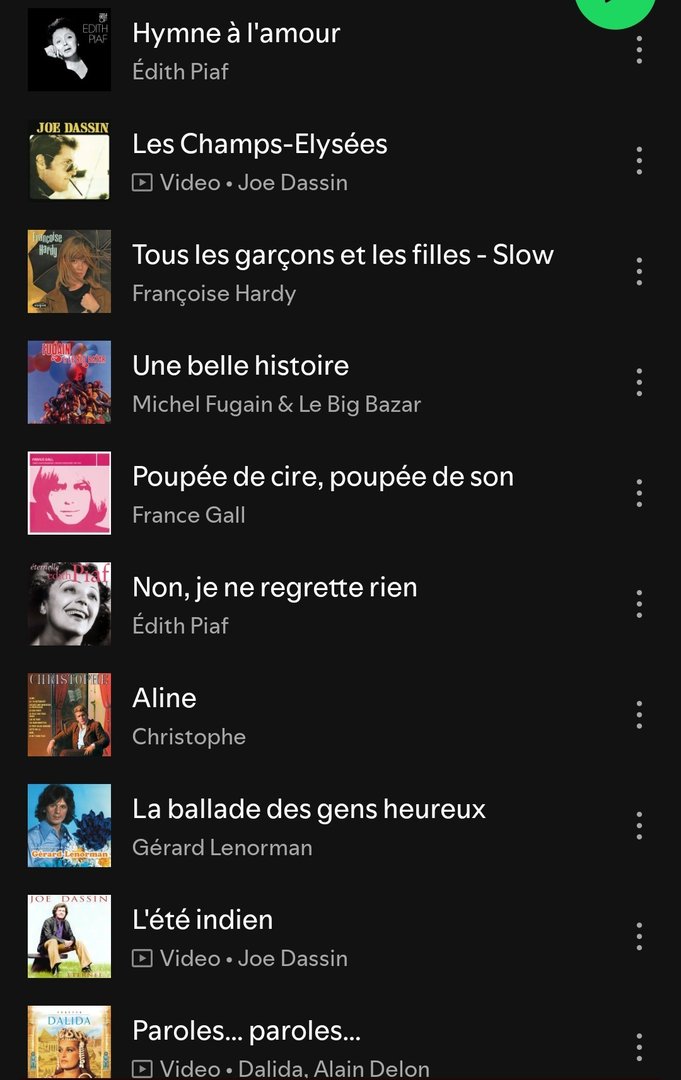Open the three-dot menu for Poupée de cire
This screenshot has width=681, height=1080.
pos(639,493)
